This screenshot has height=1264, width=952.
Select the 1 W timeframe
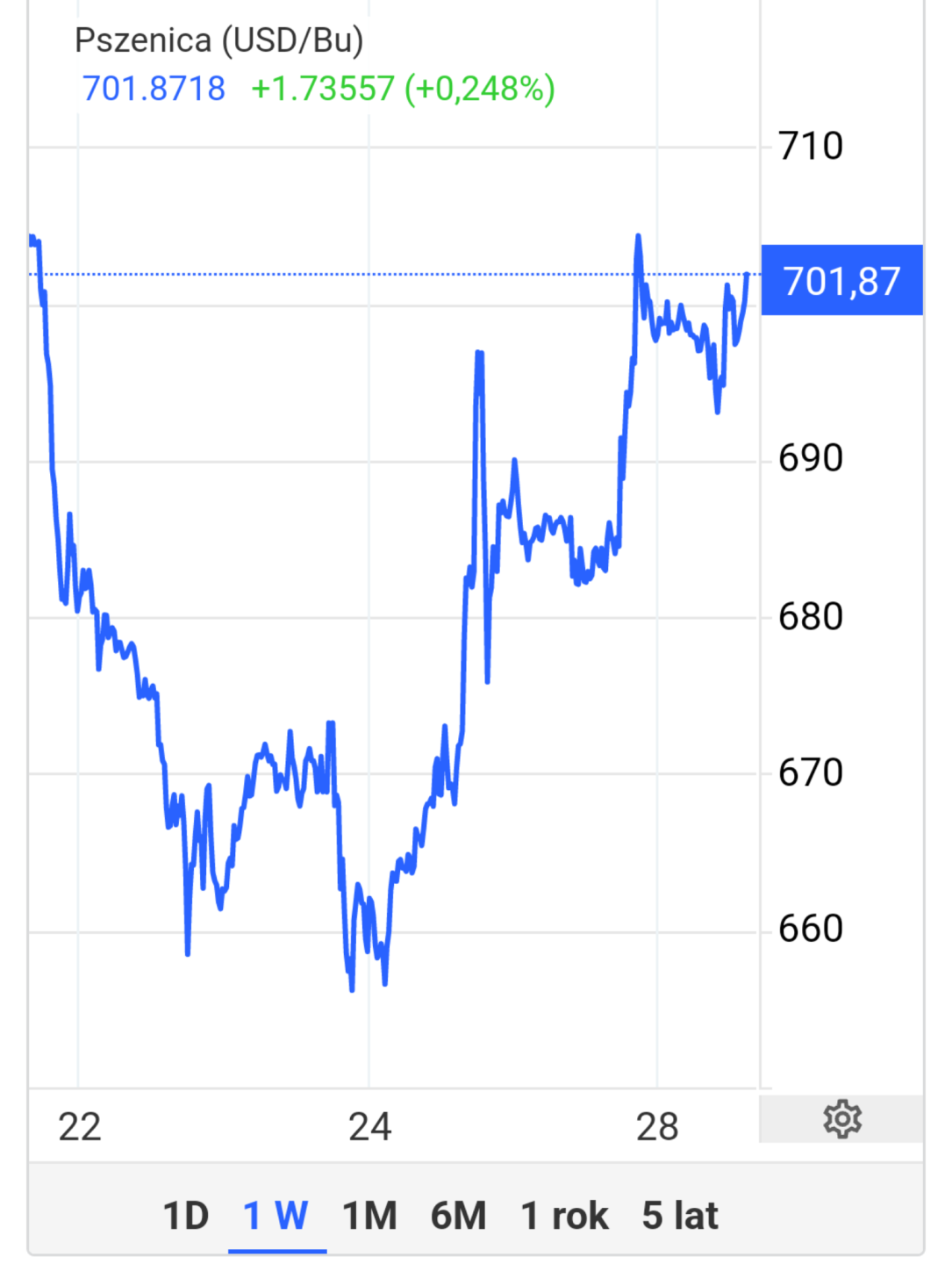tap(276, 1217)
